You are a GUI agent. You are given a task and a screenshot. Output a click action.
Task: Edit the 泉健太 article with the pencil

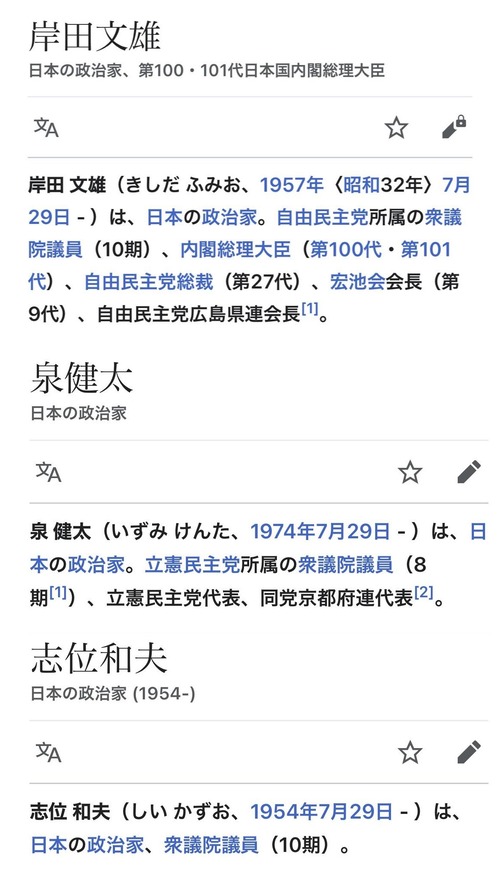point(469,472)
